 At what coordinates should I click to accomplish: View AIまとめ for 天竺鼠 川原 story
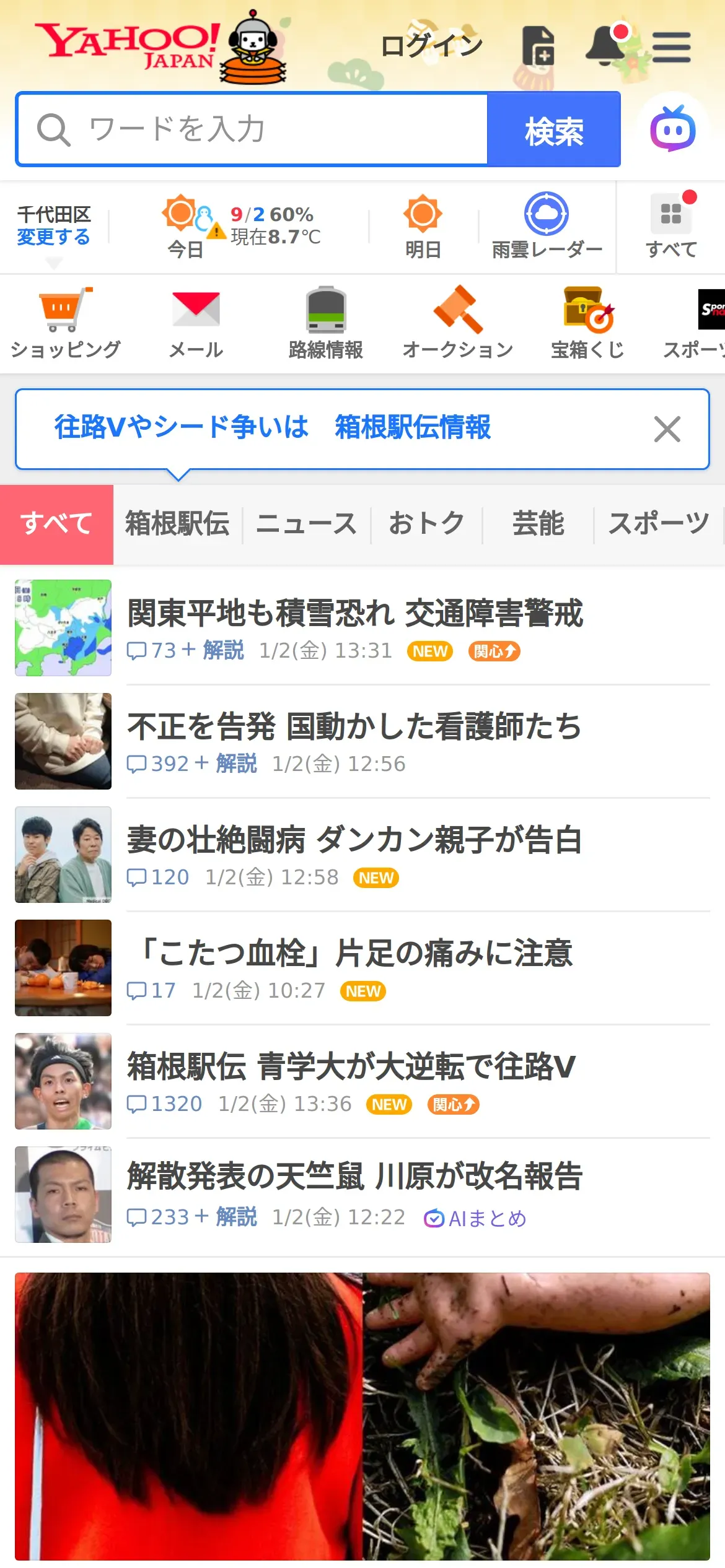point(475,1218)
